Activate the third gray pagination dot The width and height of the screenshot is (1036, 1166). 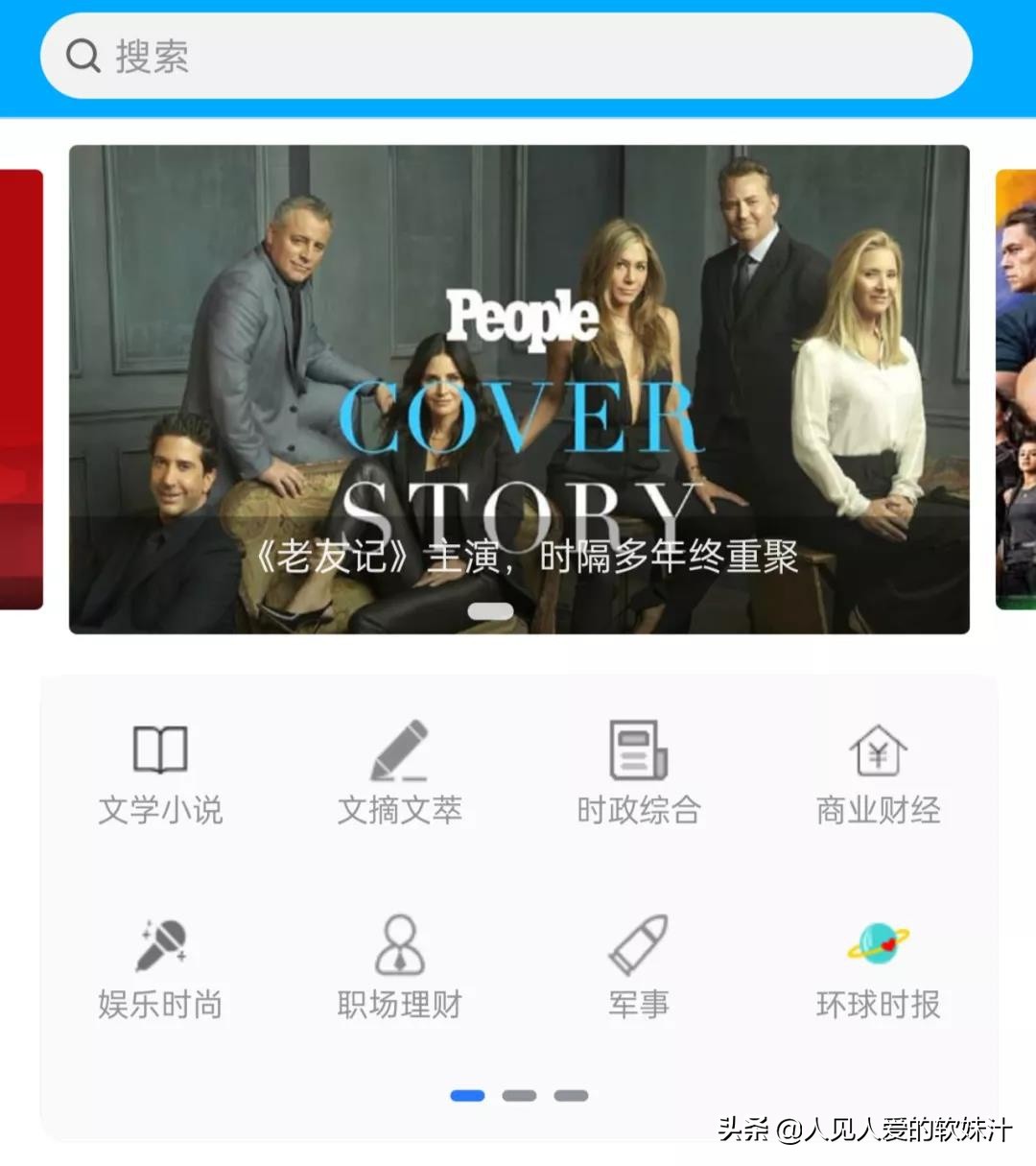point(571,1096)
